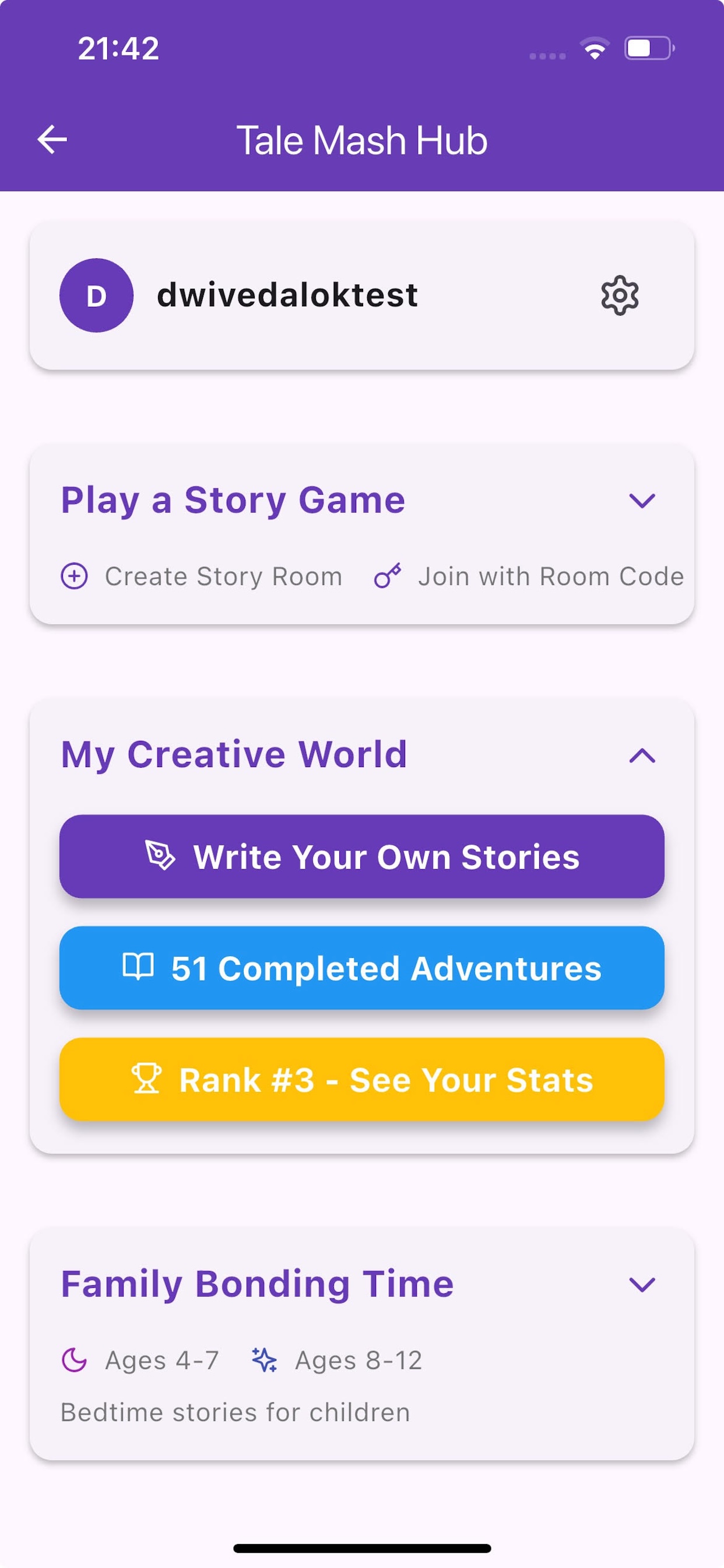The width and height of the screenshot is (724, 1568).
Task: Expand the Play a Story Game section
Action: point(644,501)
